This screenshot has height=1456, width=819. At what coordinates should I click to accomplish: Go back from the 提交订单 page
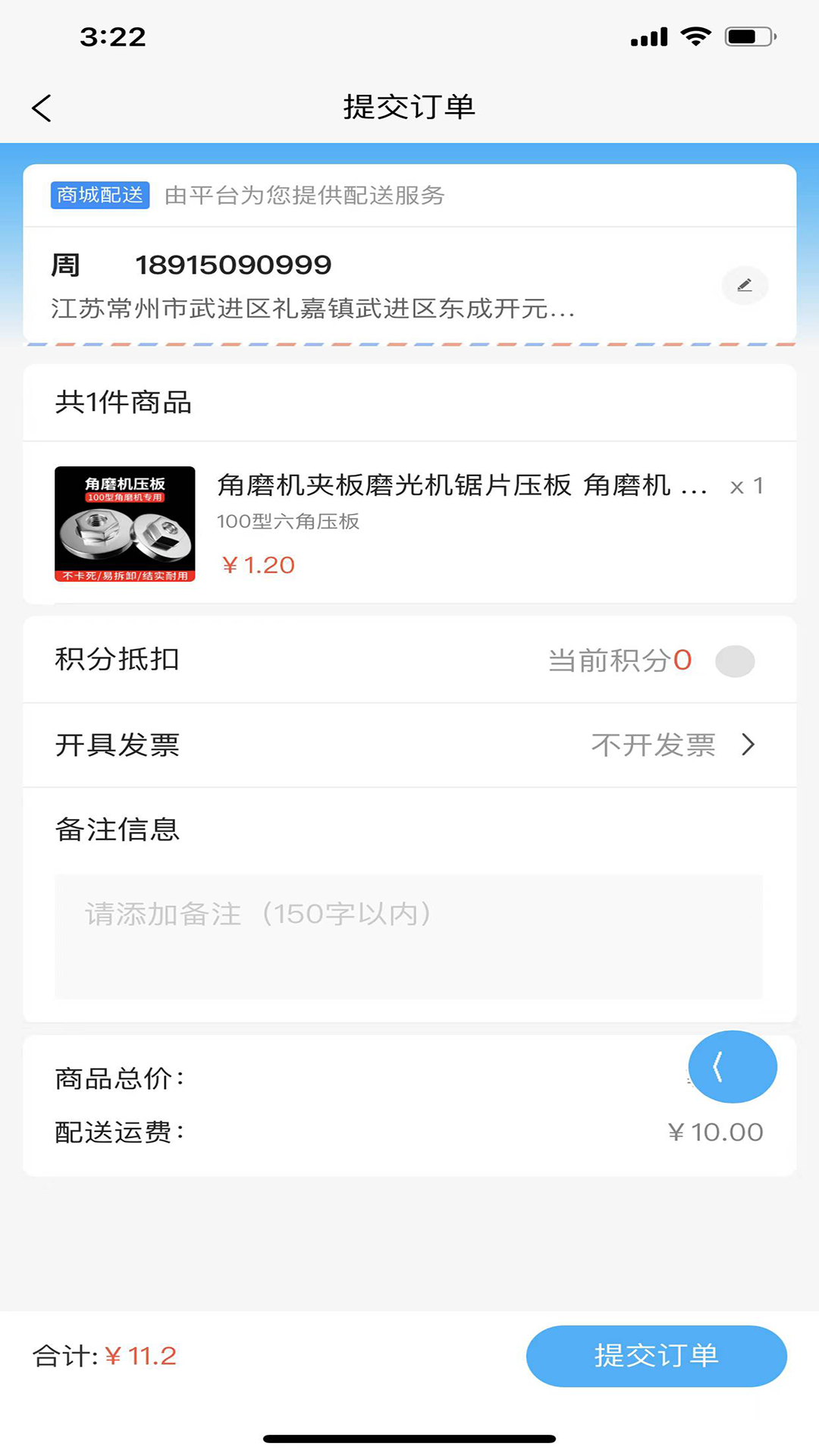tap(42, 108)
